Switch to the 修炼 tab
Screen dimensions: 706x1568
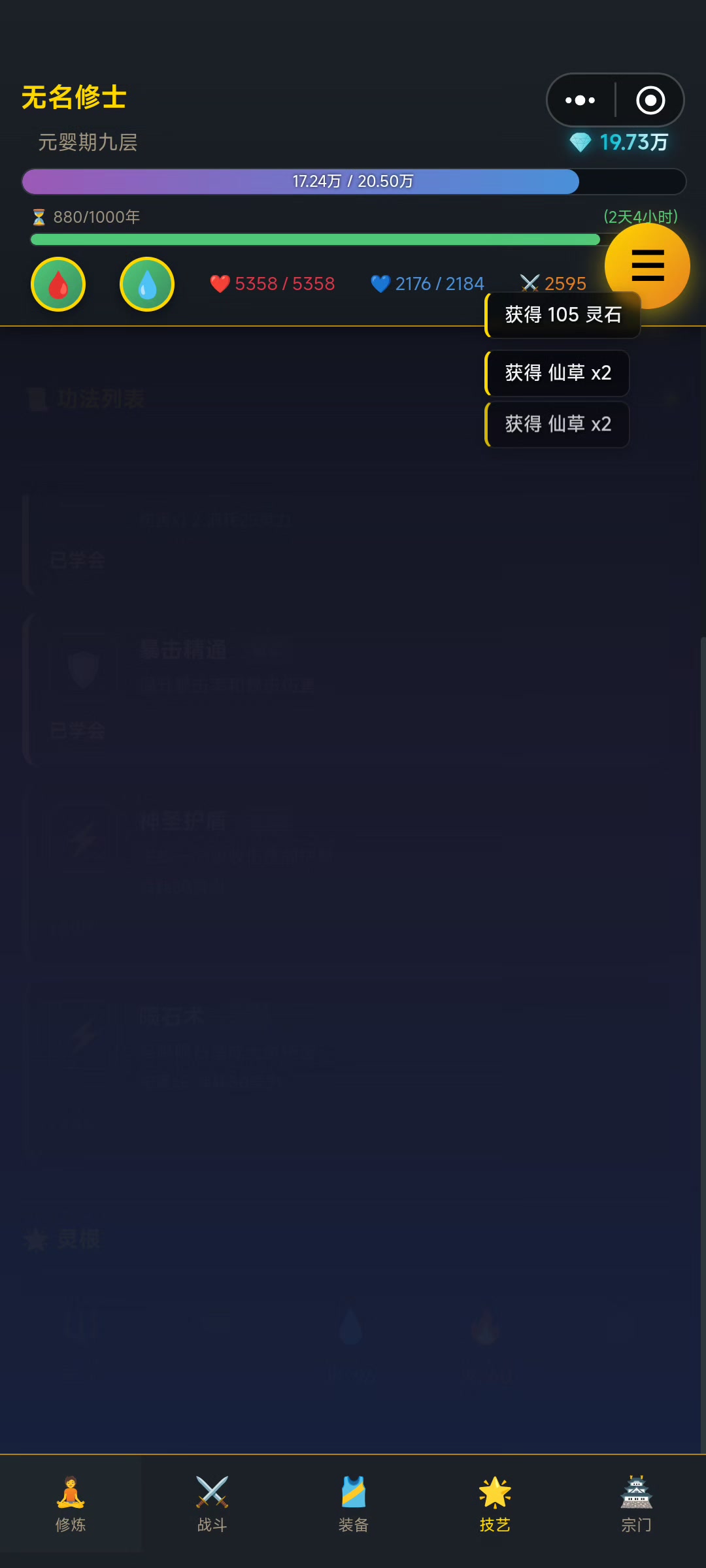(71, 1504)
